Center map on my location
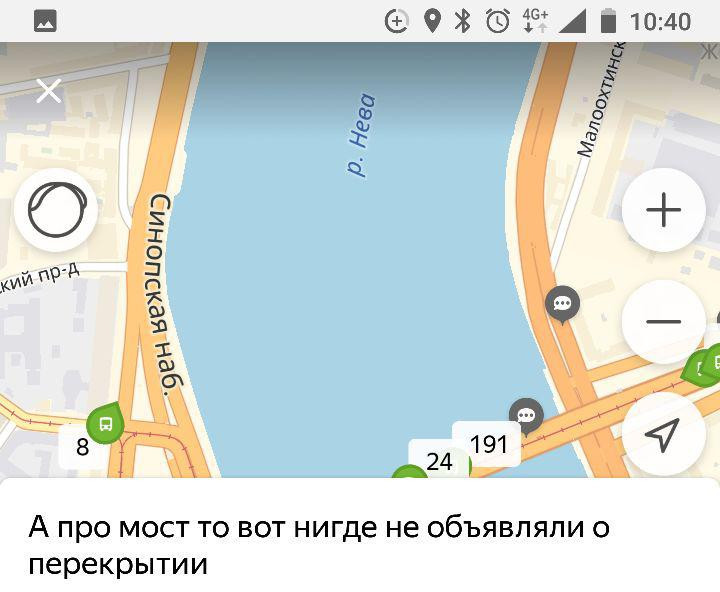This screenshot has height=592, width=720. tap(662, 433)
